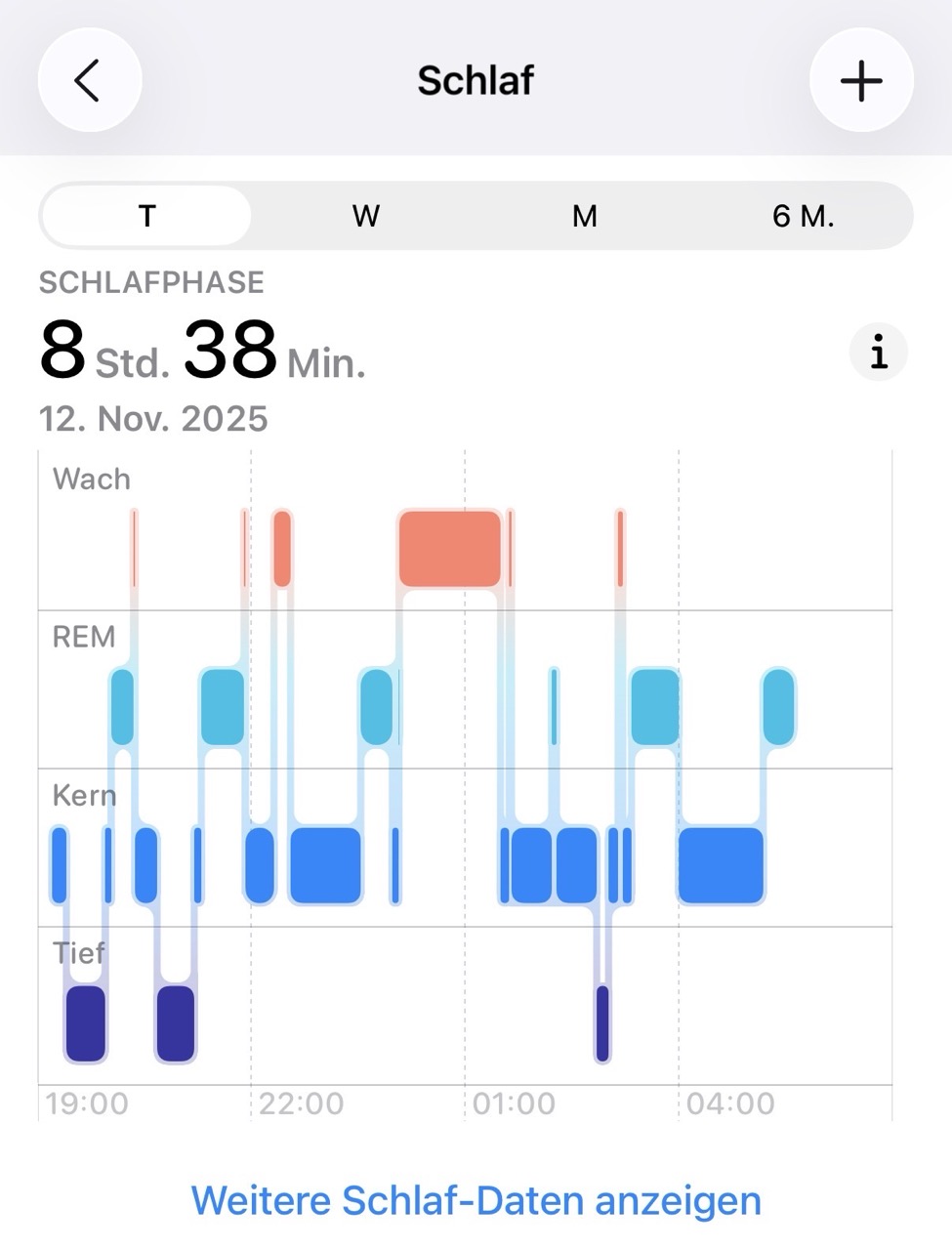
Task: Switch to the 6 M. view
Action: tap(803, 216)
